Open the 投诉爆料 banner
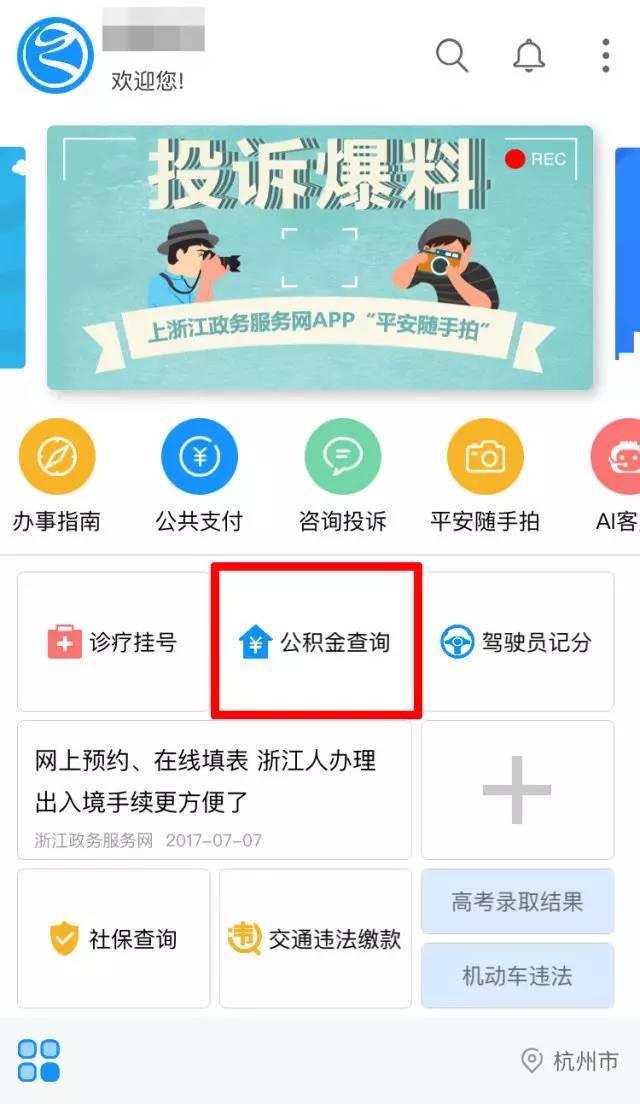 [x=320, y=257]
